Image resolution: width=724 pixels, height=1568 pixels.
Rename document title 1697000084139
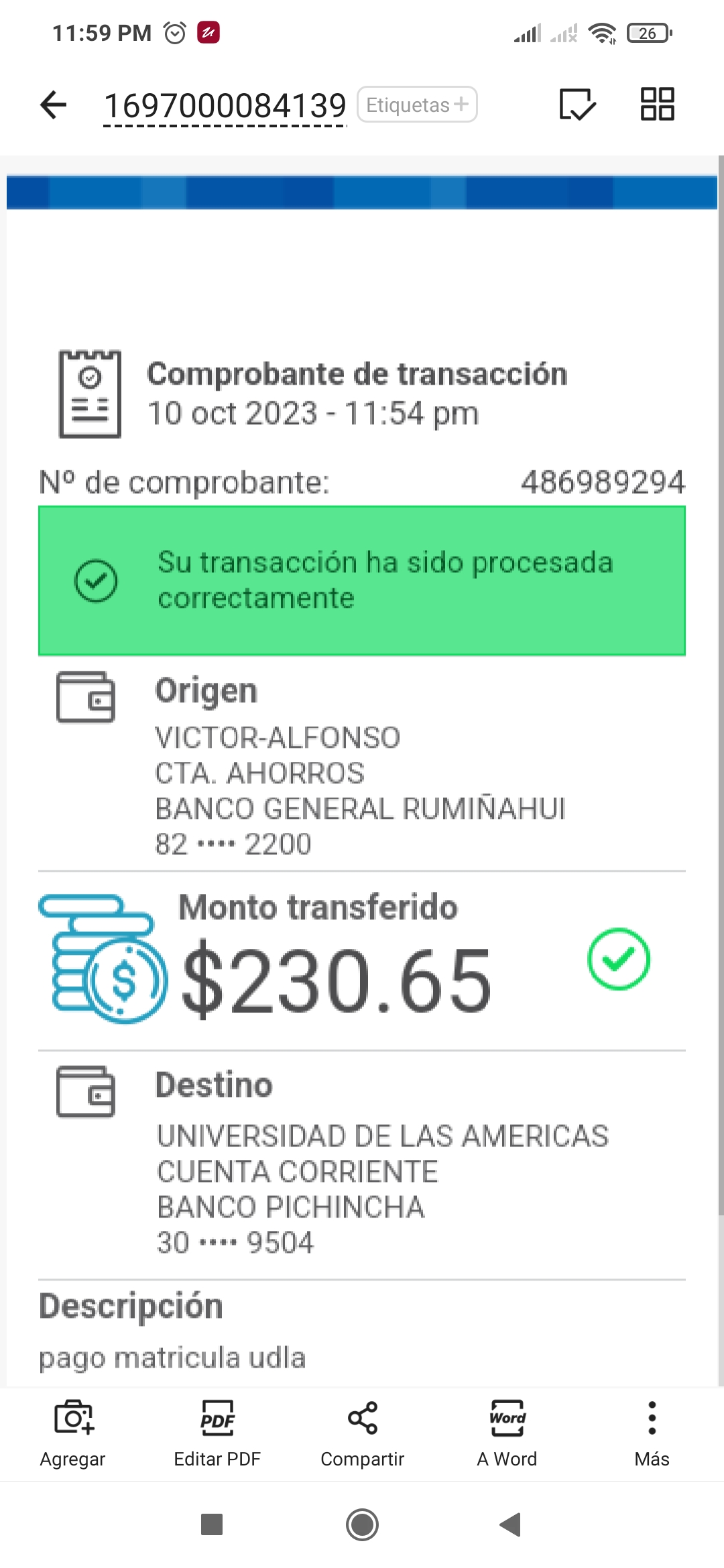tap(225, 106)
